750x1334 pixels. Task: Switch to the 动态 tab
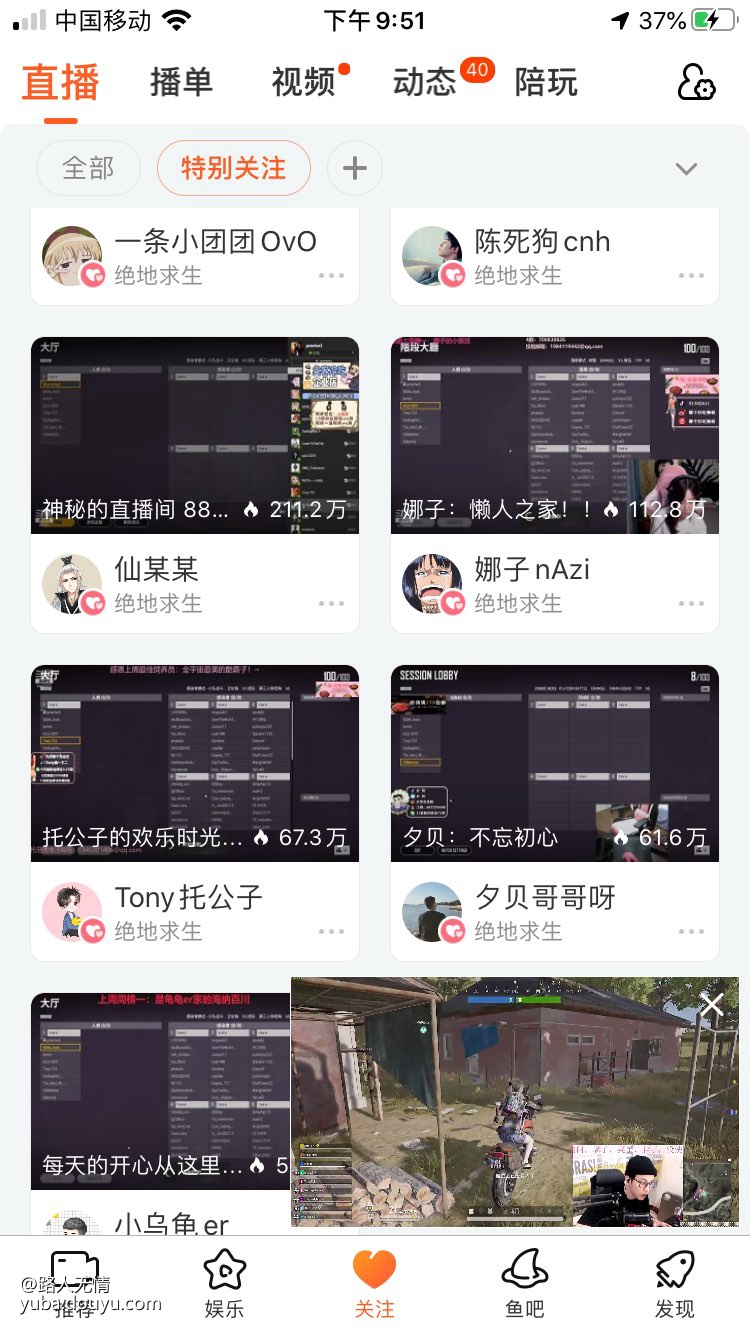pyautogui.click(x=425, y=82)
